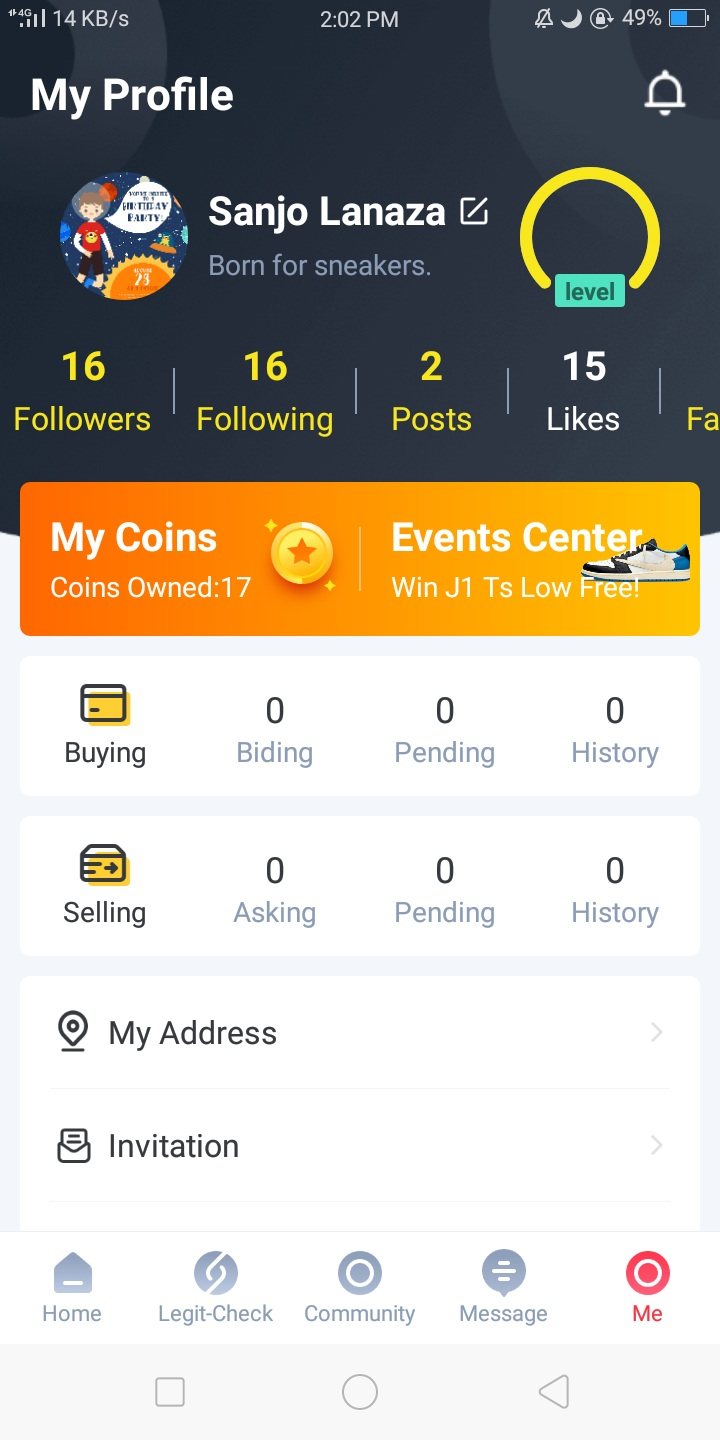720x1440 pixels.
Task: Go back with the system back button
Action: [x=553, y=1391]
